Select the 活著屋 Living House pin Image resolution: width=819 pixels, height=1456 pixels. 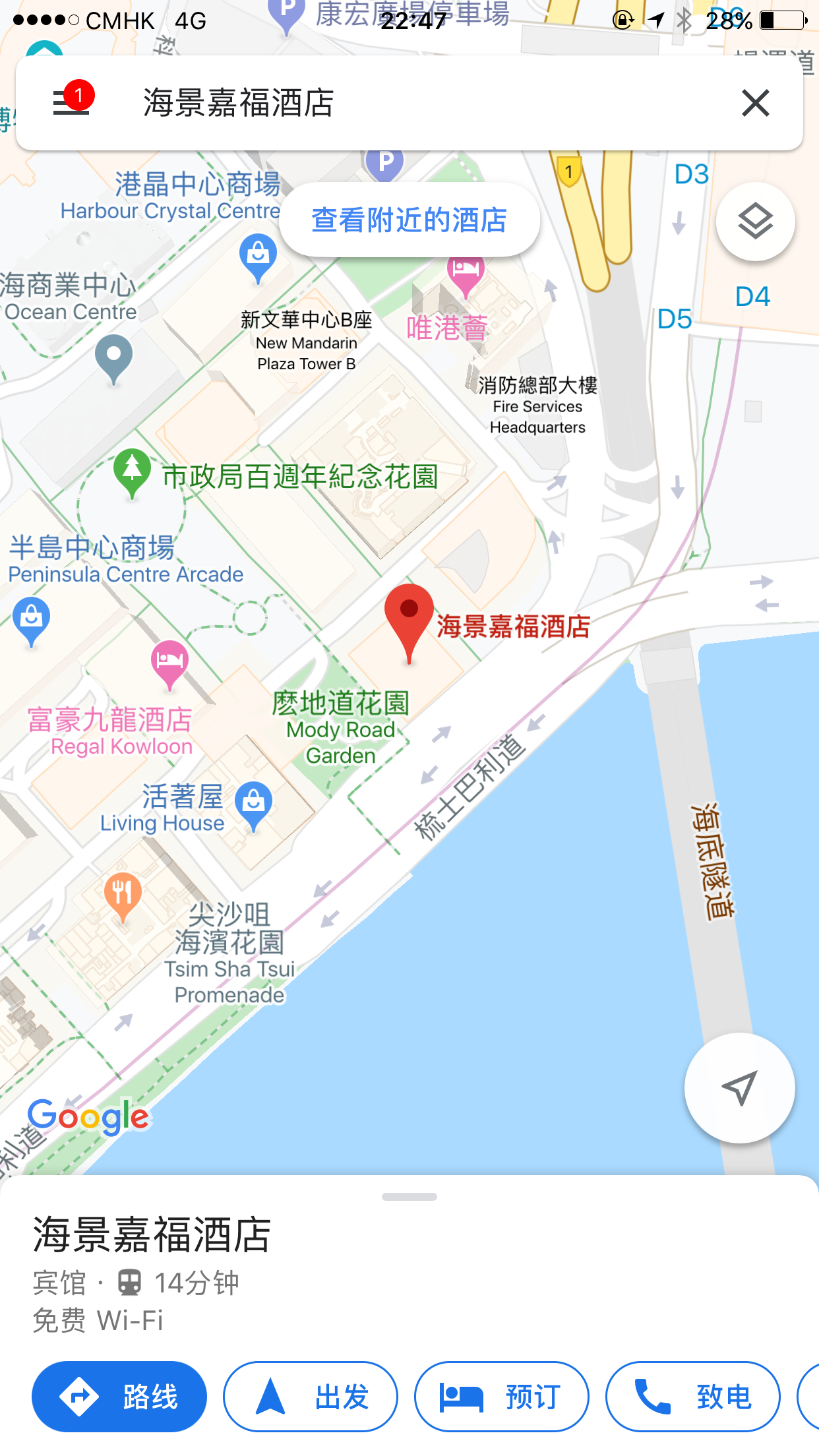[x=253, y=804]
